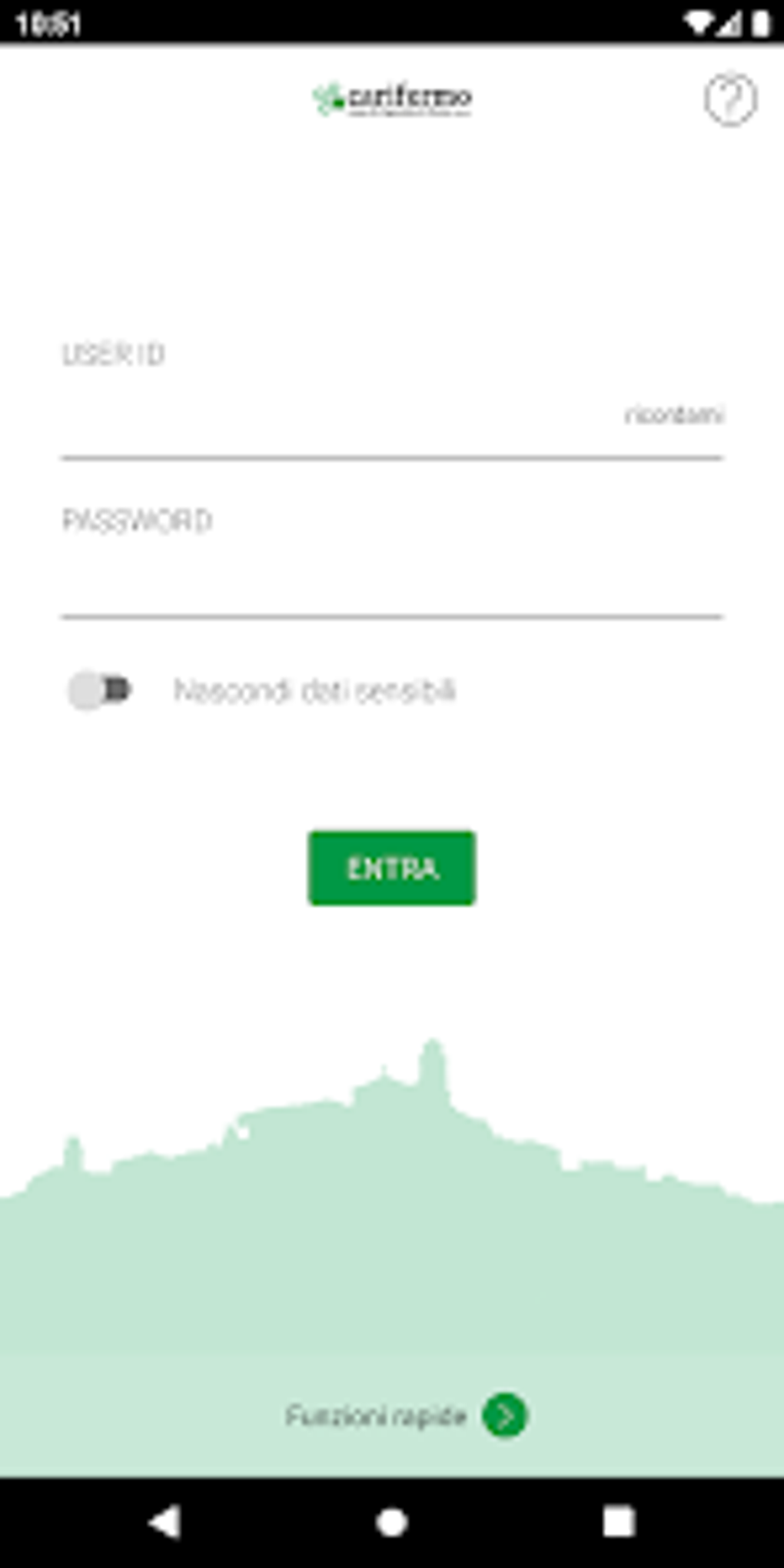The height and width of the screenshot is (1568, 784).
Task: Focus the USER ID field
Action: point(331,419)
